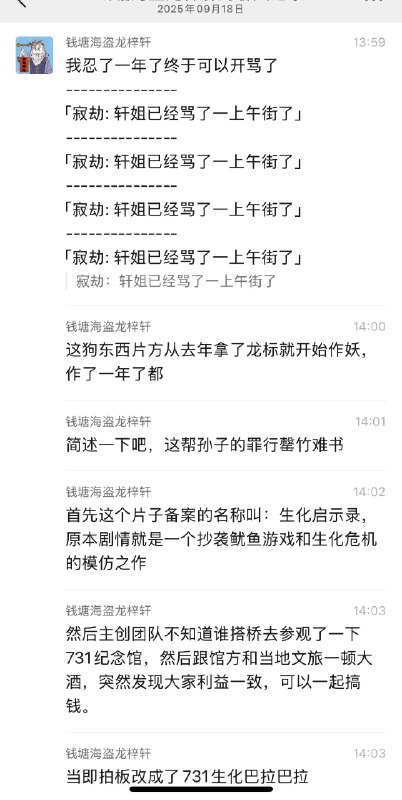Open the quoted message from 寂劫
The width and height of the screenshot is (402, 800).
tap(176, 281)
